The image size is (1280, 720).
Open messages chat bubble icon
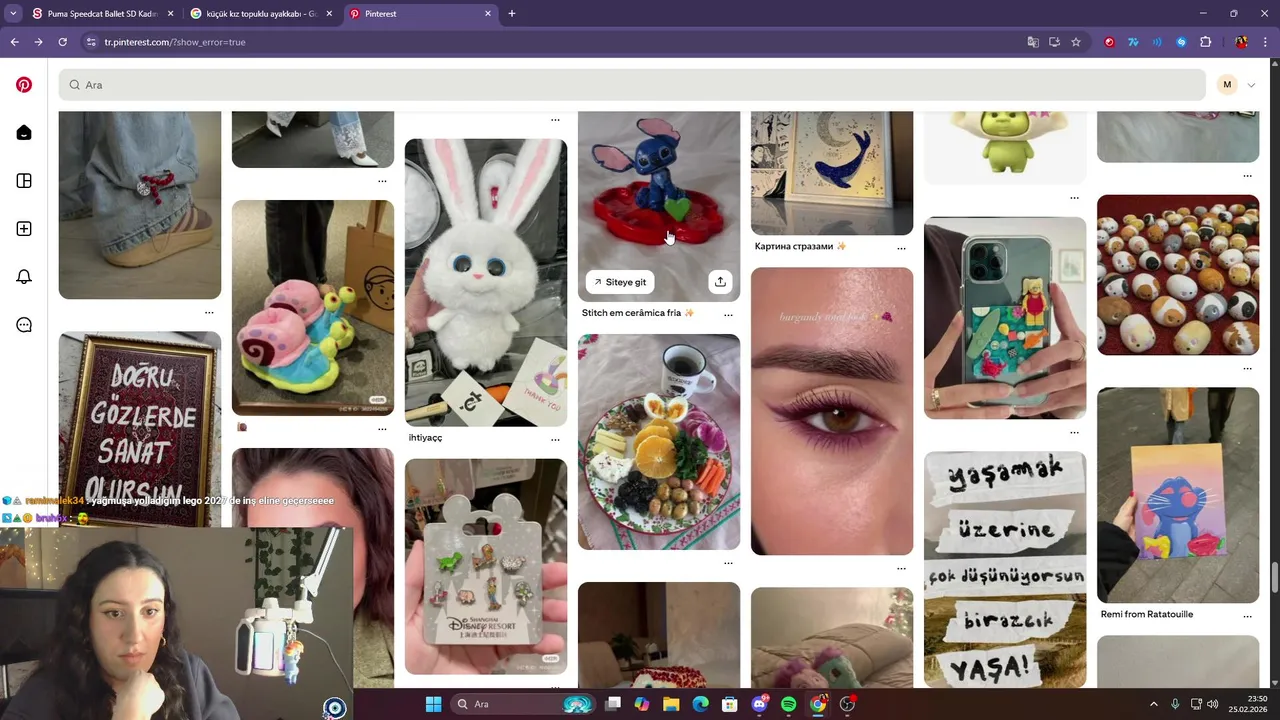24,325
